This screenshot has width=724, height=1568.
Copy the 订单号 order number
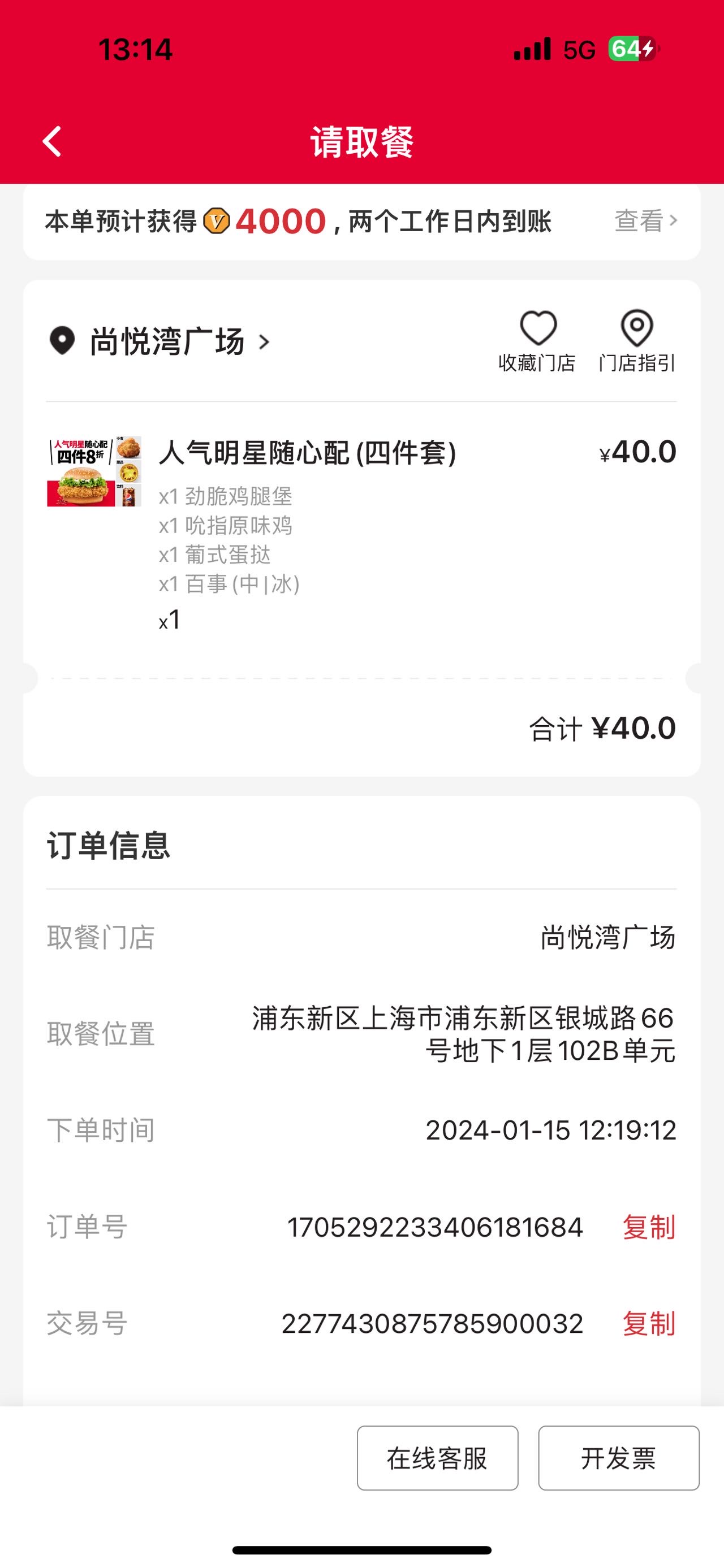coord(649,1227)
